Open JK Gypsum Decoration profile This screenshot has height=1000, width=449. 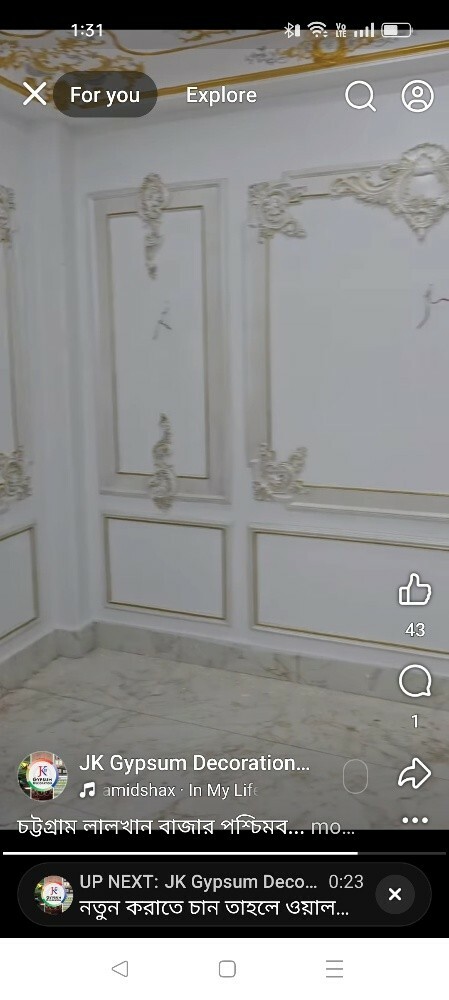coord(194,763)
